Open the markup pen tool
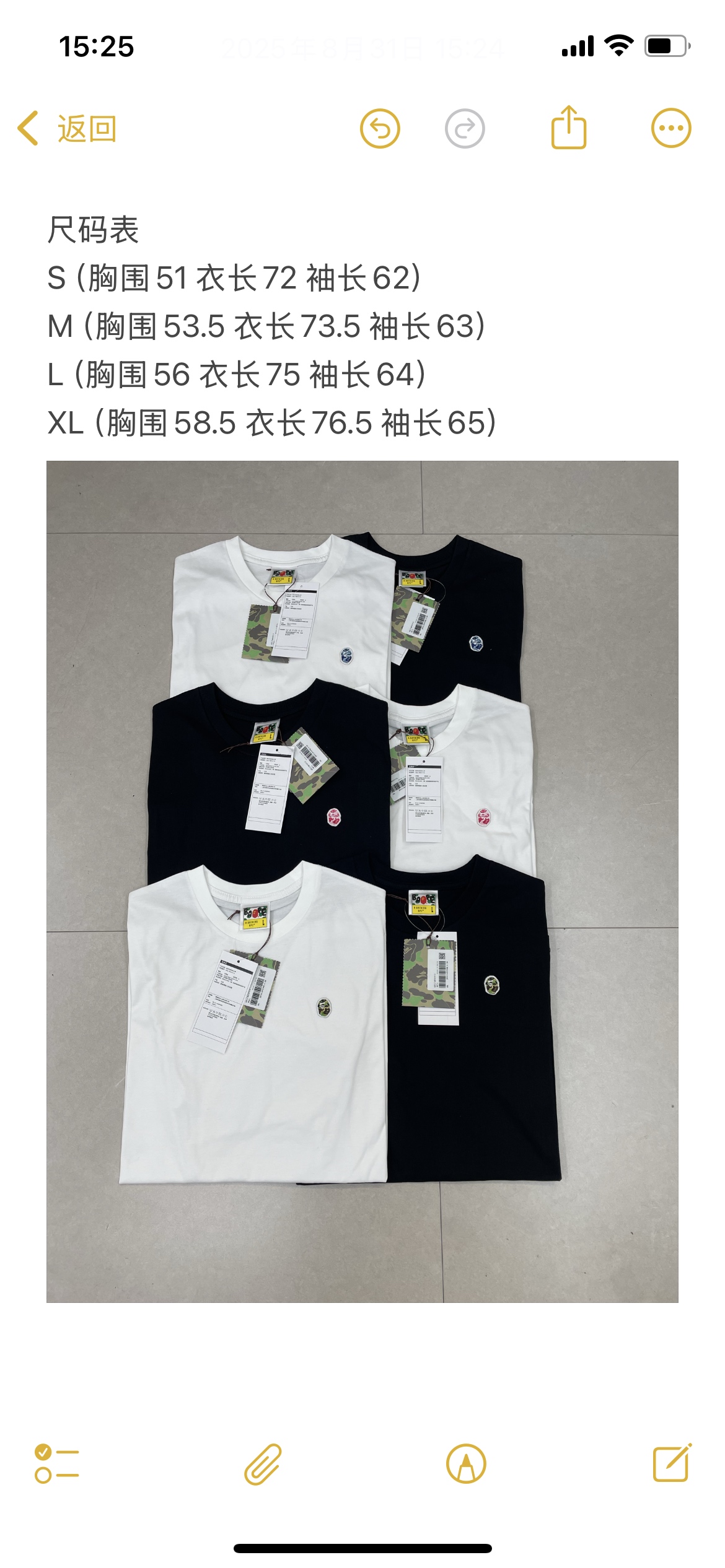 pyautogui.click(x=466, y=1464)
